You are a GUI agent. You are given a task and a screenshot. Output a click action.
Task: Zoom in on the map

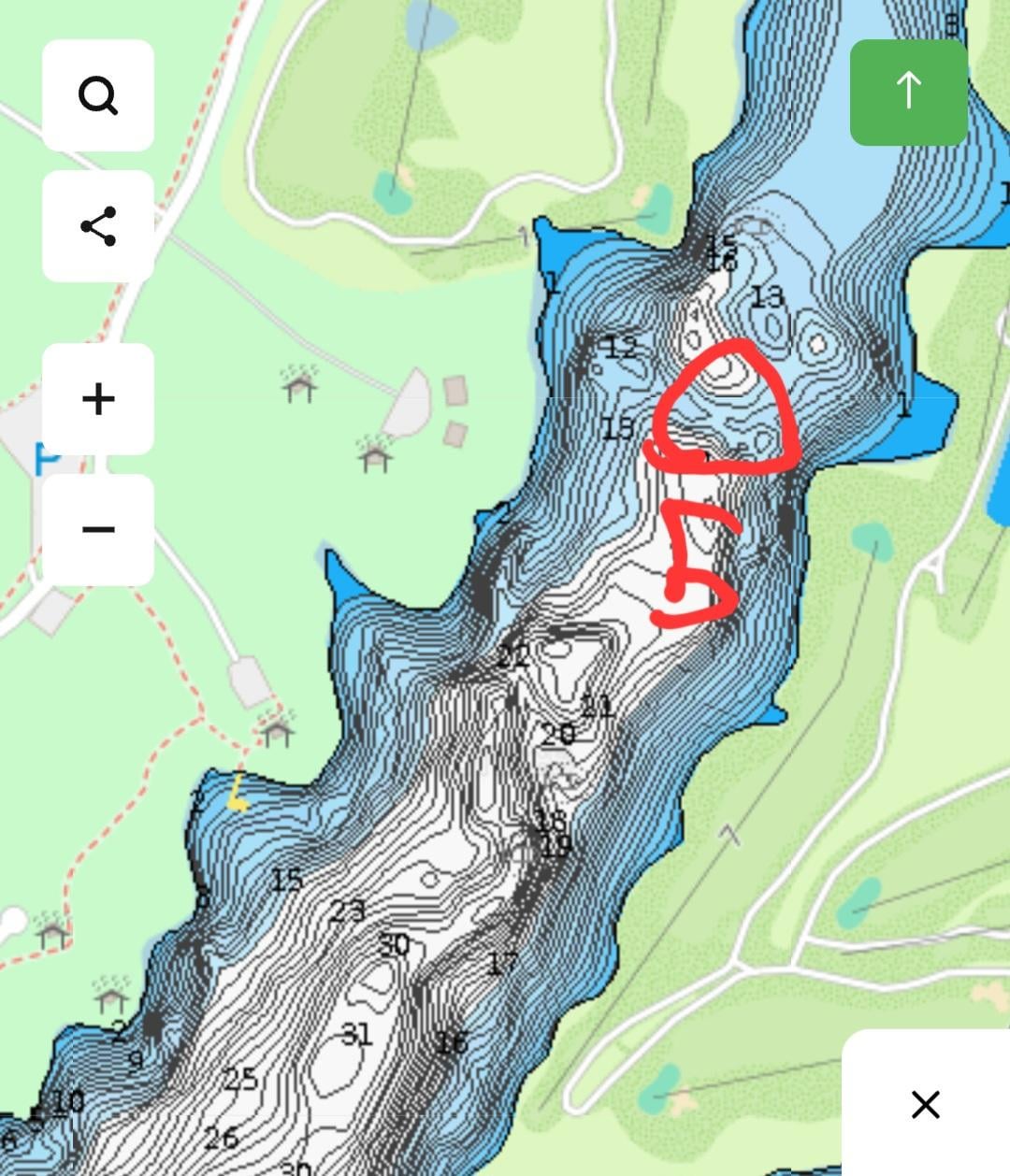(98, 399)
